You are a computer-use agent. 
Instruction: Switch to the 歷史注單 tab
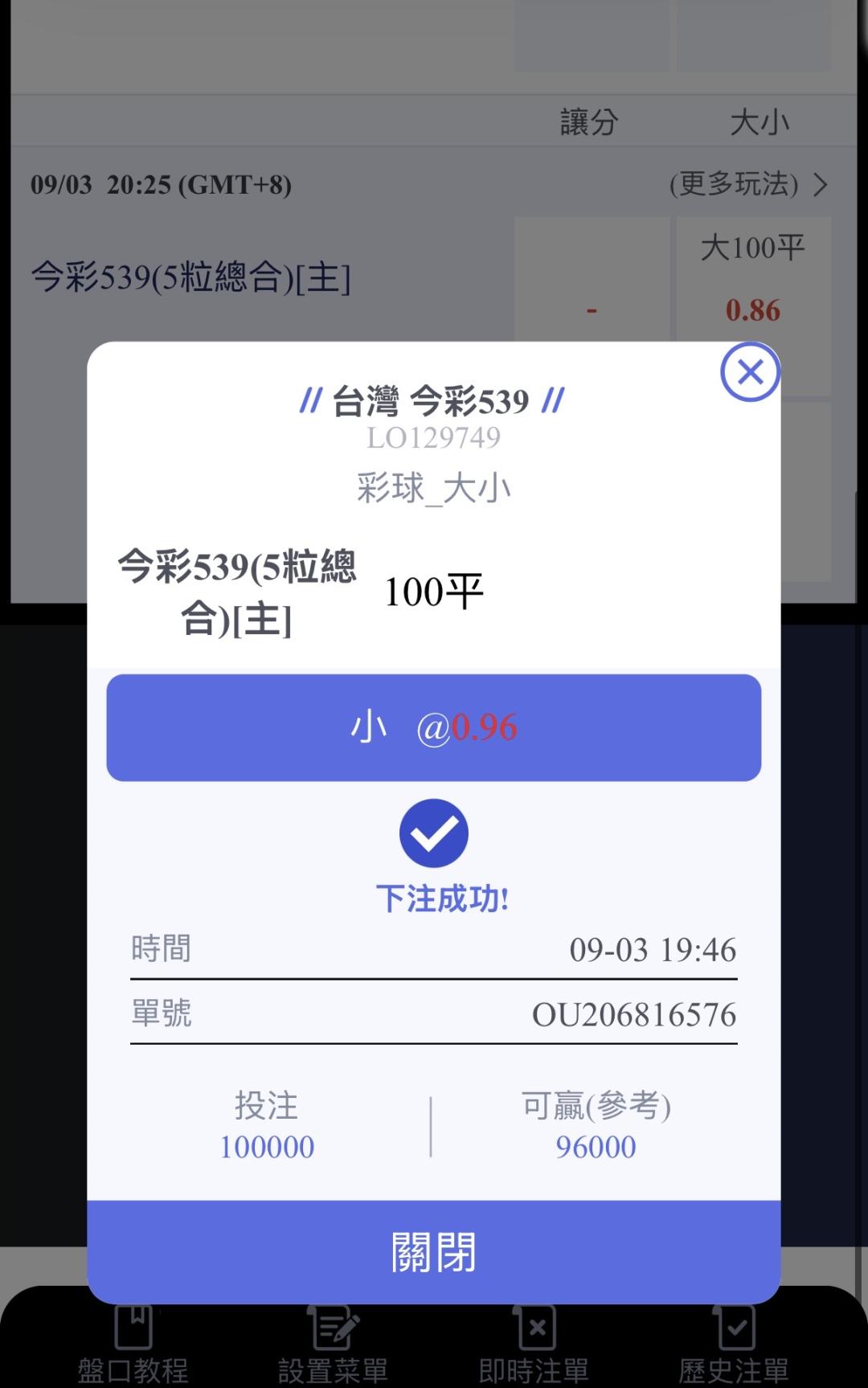[734, 1344]
